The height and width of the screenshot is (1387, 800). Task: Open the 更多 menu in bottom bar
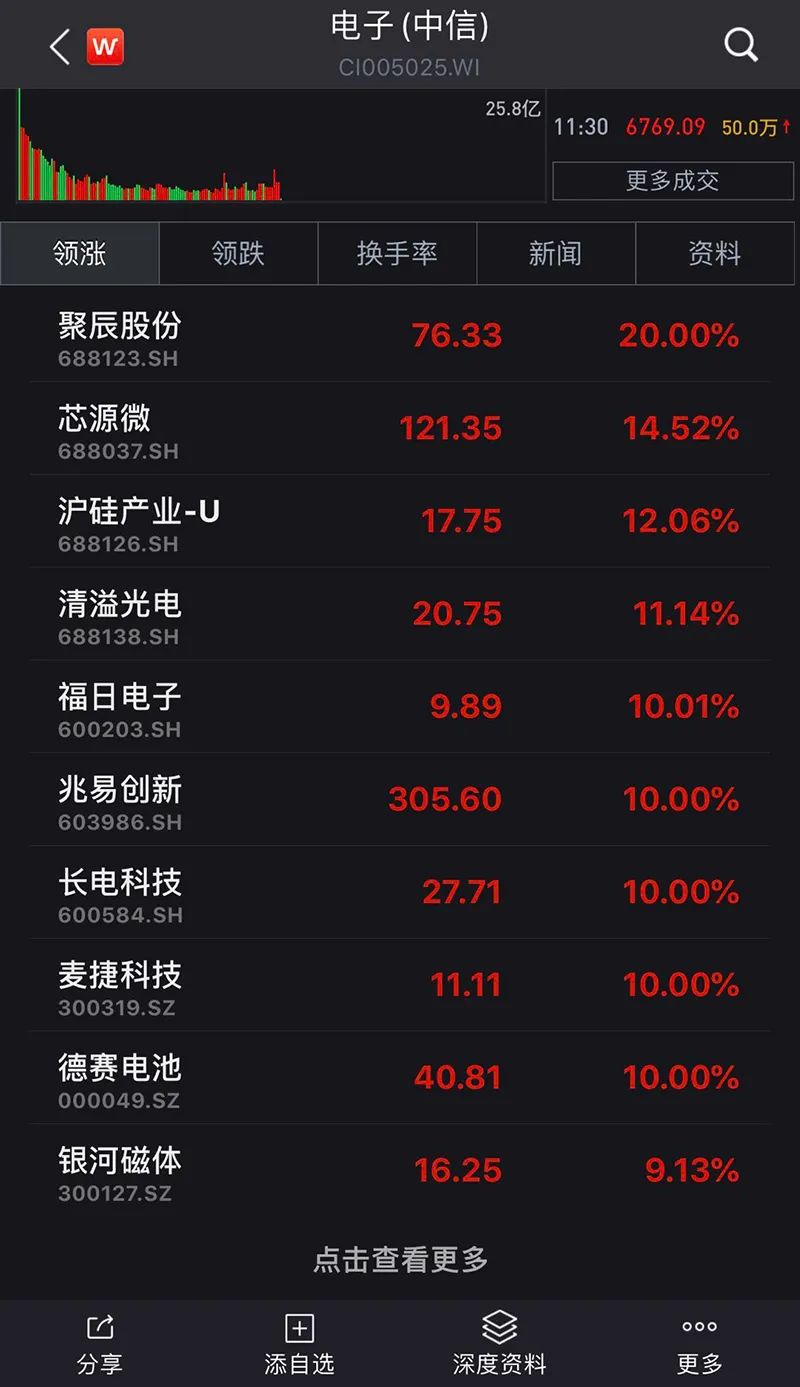(699, 1343)
